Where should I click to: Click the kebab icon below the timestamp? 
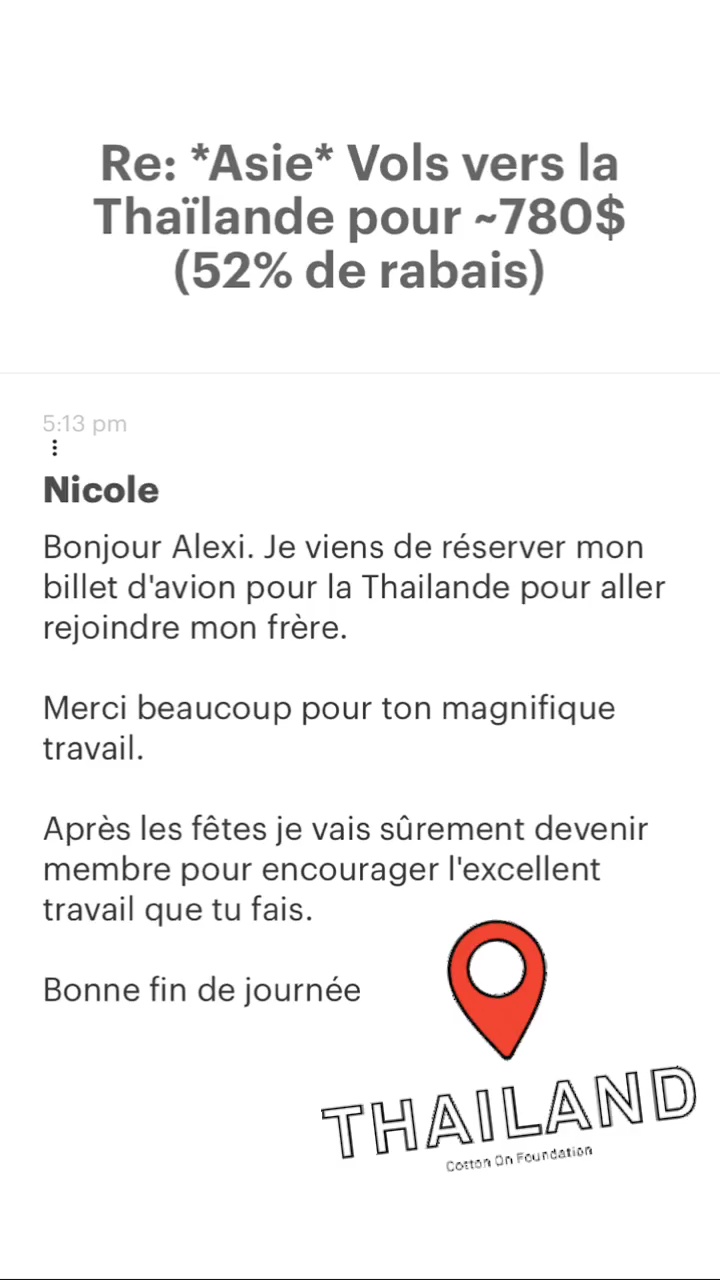[54, 448]
